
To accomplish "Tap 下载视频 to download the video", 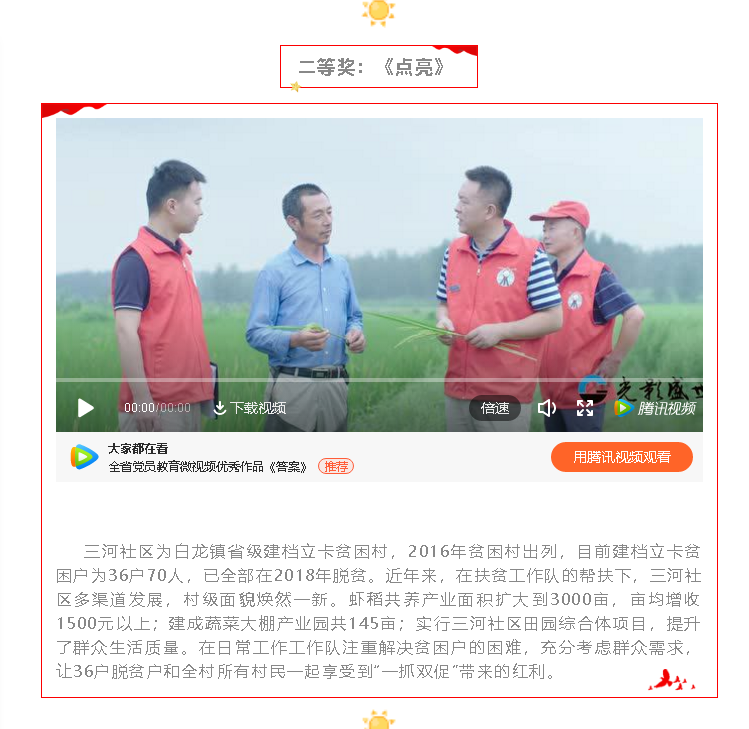I will 249,408.
